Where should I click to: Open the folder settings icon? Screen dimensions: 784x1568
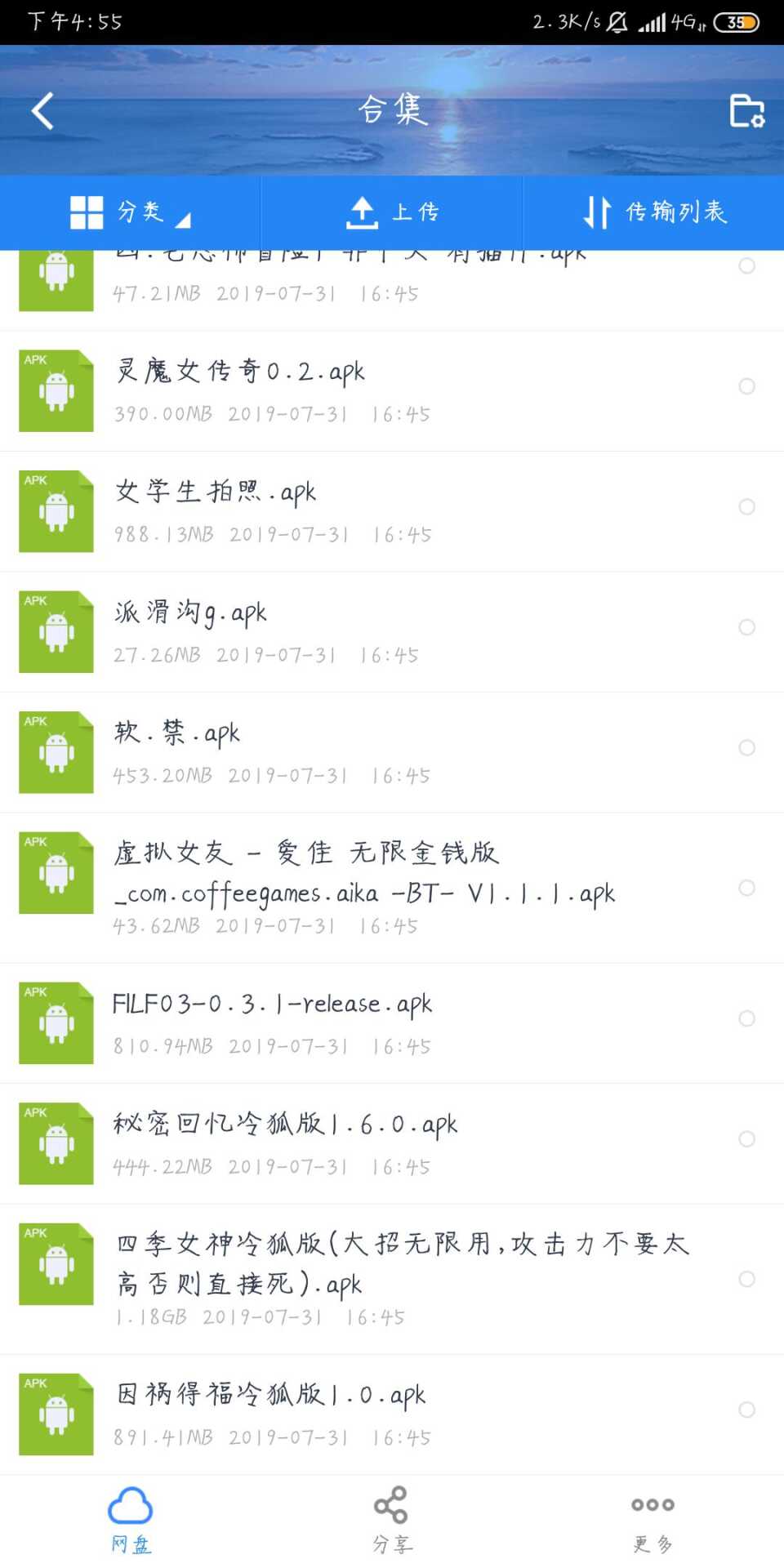point(746,111)
